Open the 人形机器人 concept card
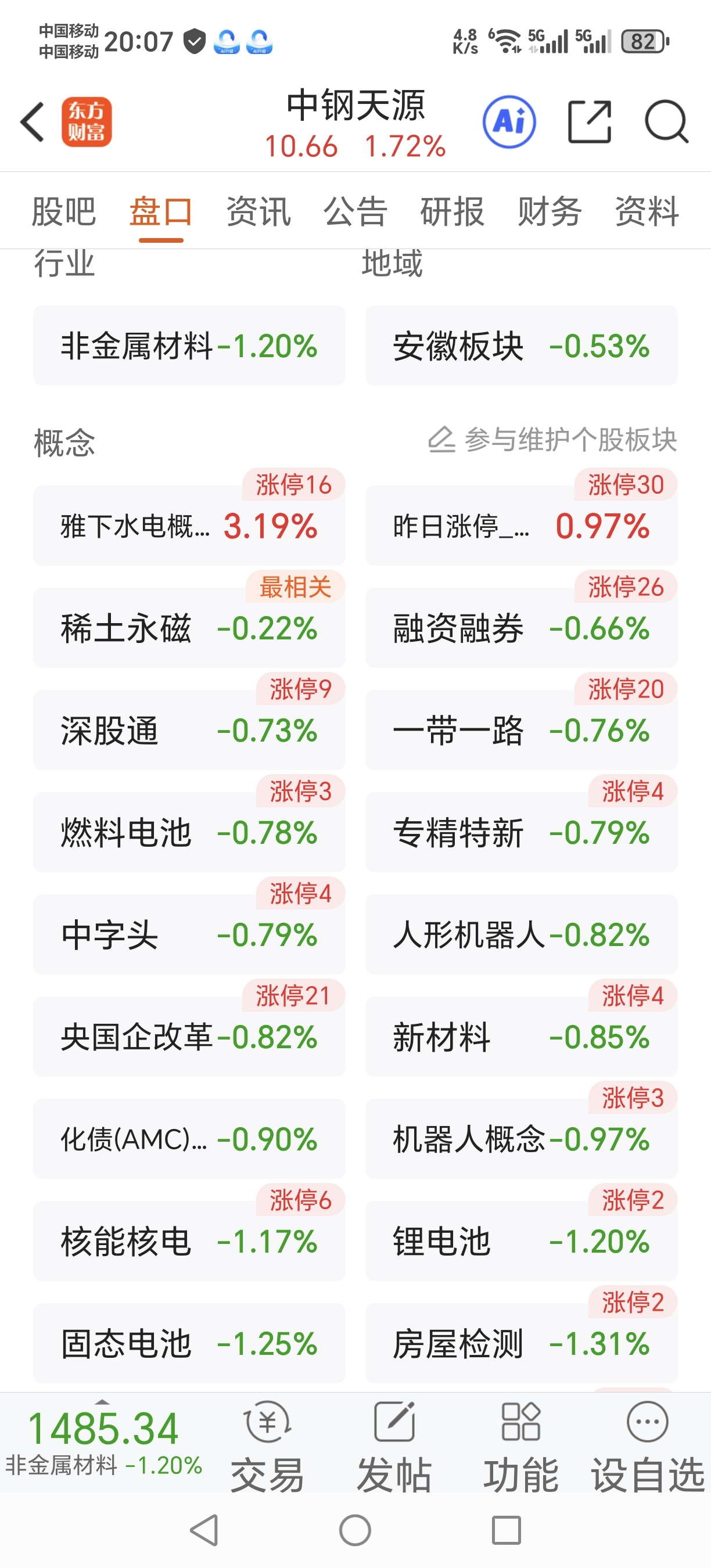711x1568 pixels. click(521, 935)
